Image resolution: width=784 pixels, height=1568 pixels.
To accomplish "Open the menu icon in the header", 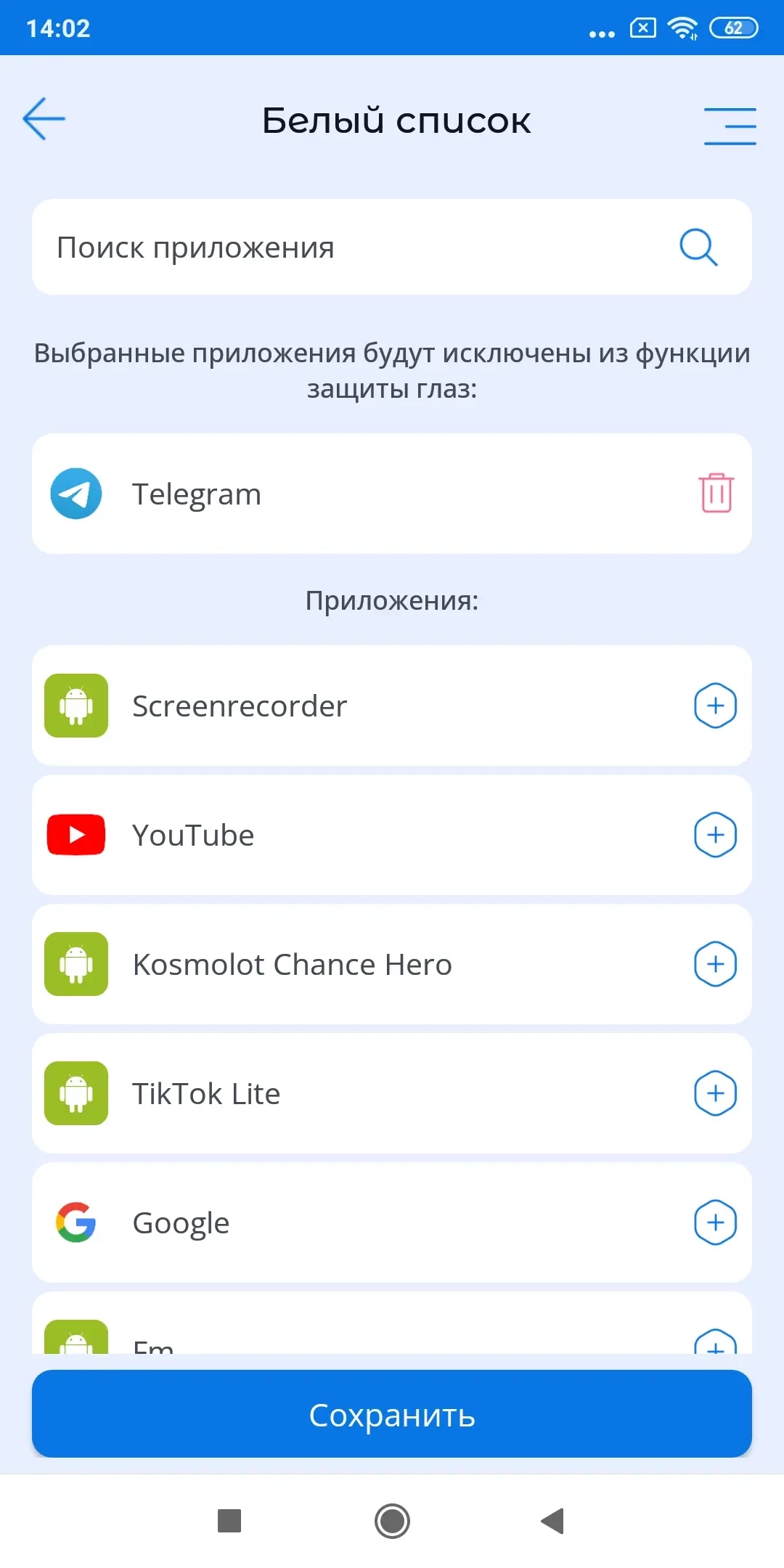I will [x=730, y=126].
